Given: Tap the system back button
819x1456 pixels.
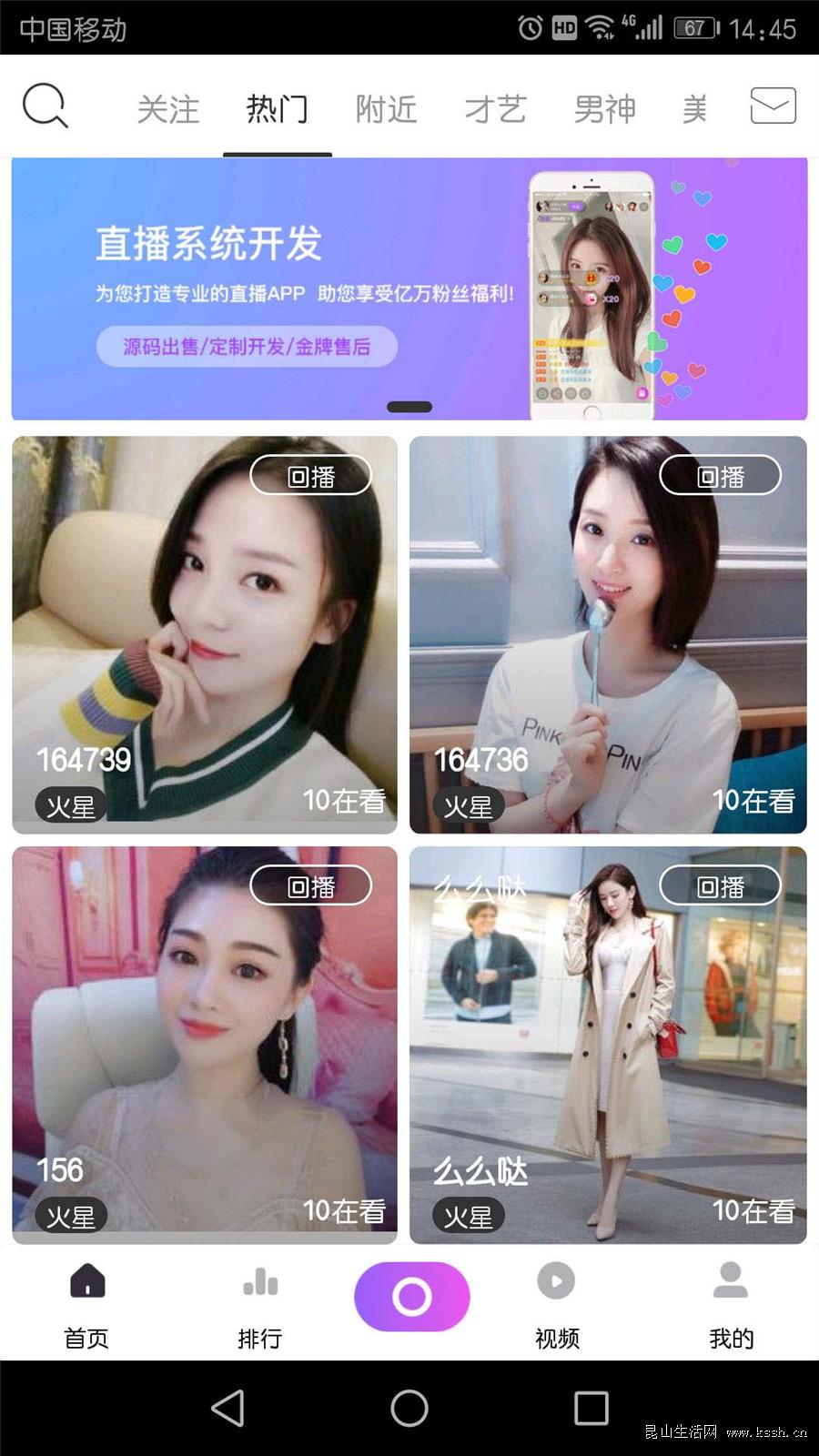Looking at the screenshot, I should (227, 1408).
